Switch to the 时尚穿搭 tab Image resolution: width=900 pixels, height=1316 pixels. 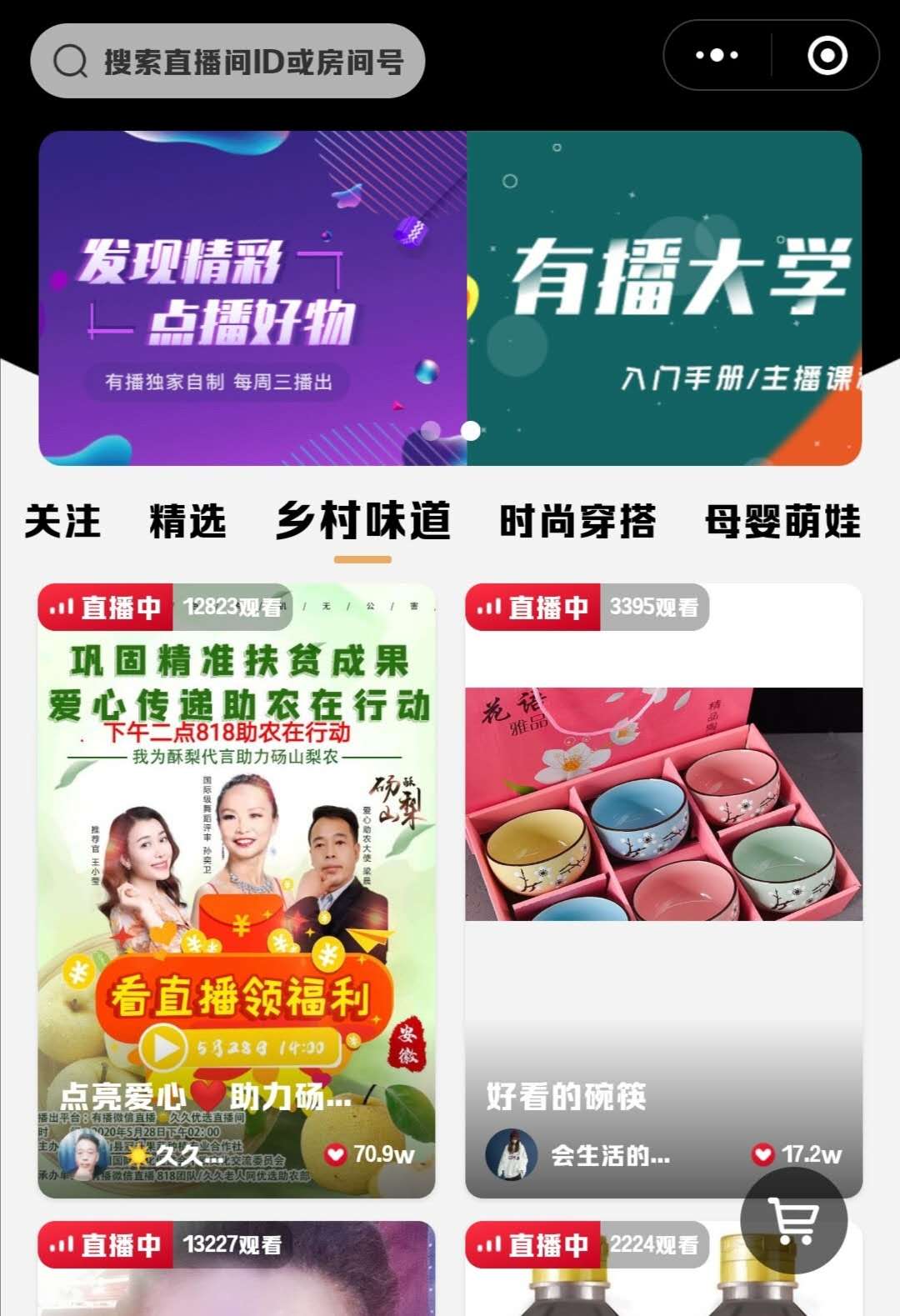577,522
